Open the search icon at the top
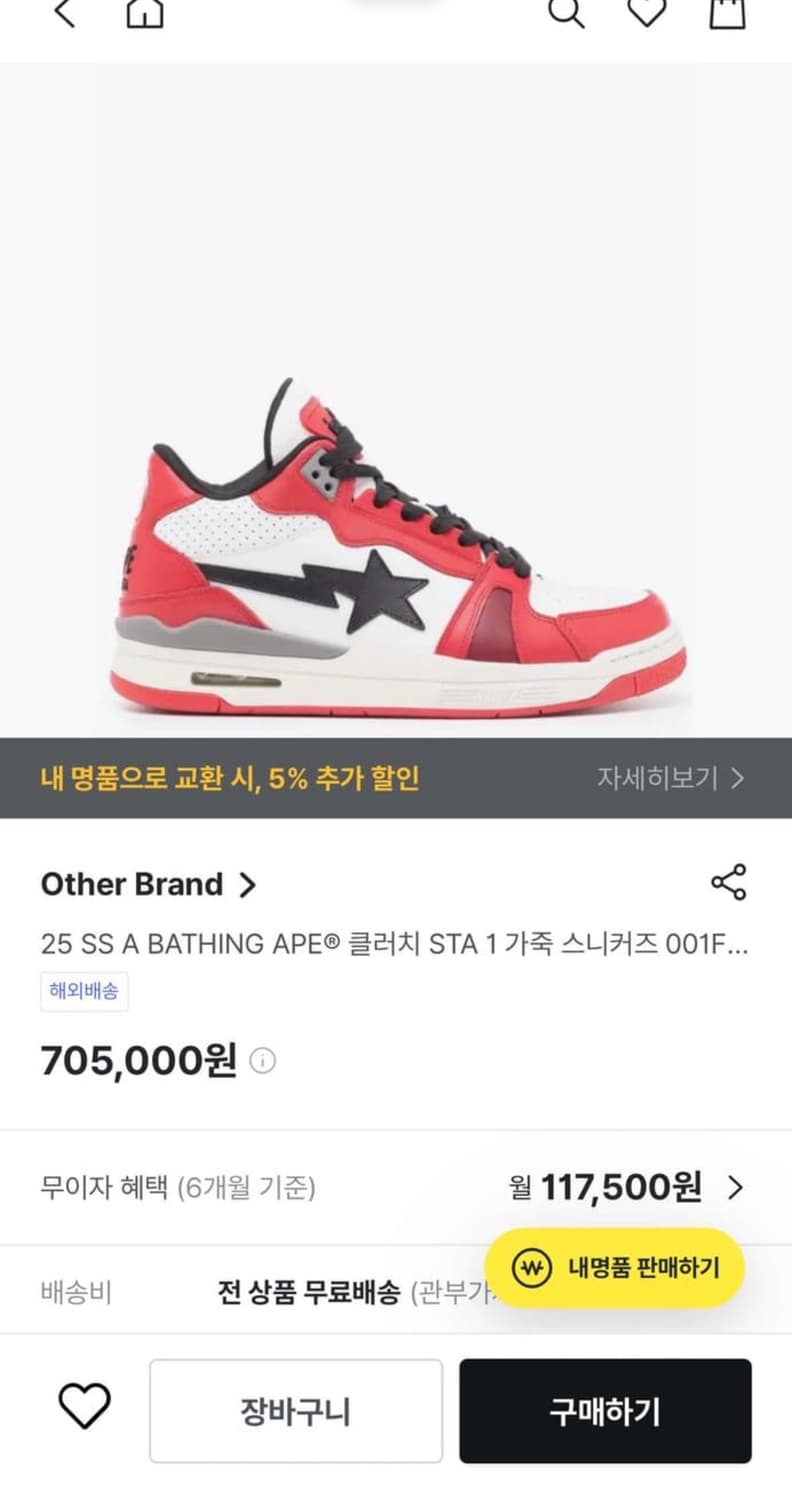792x1500 pixels. click(x=567, y=15)
